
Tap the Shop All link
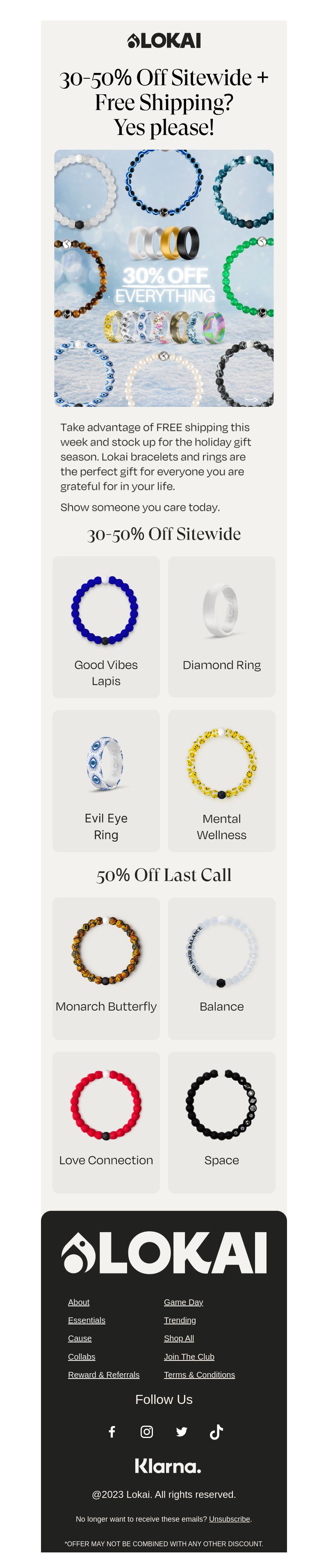click(179, 1338)
